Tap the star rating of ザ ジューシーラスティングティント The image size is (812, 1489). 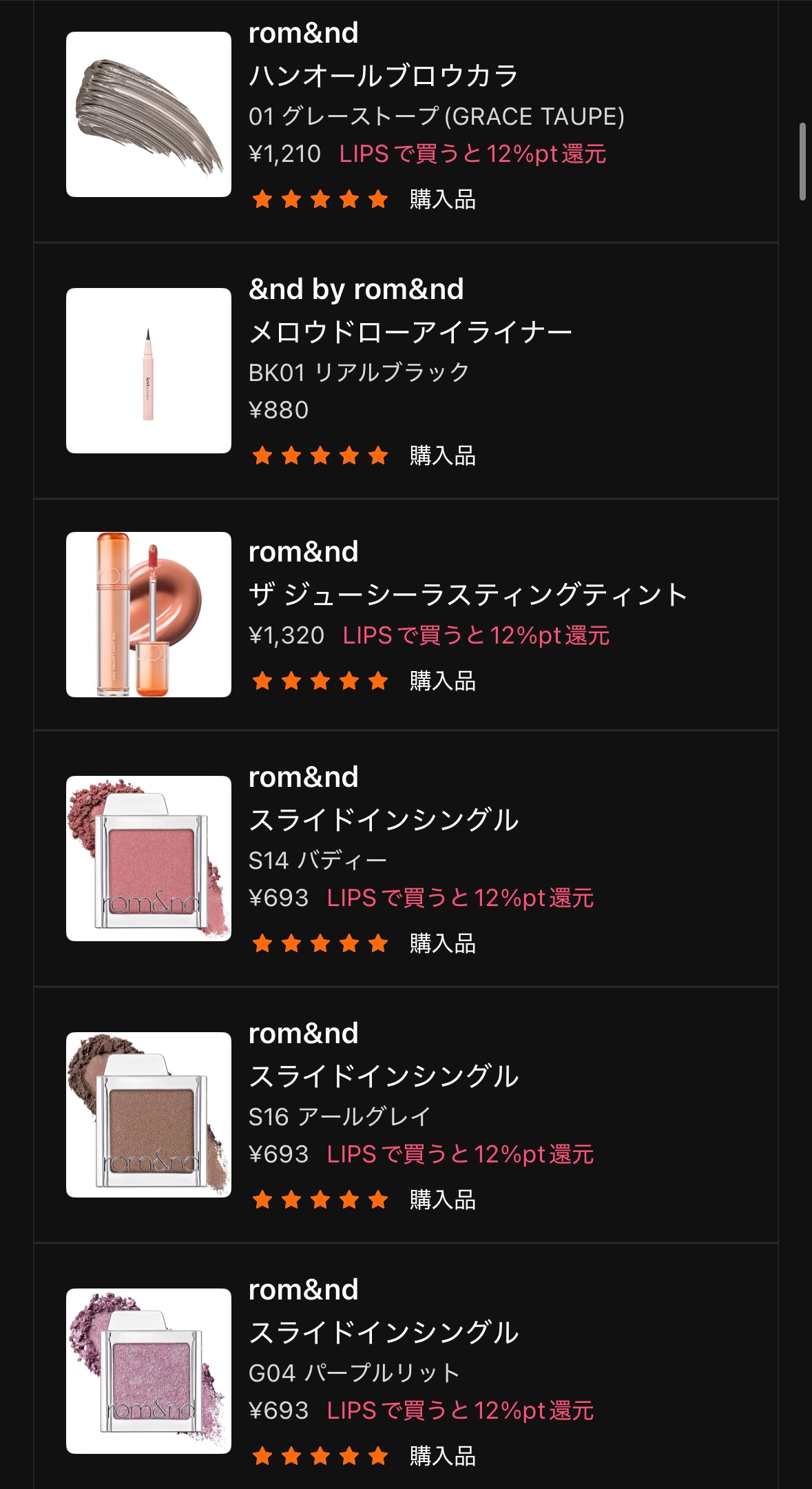tap(320, 681)
